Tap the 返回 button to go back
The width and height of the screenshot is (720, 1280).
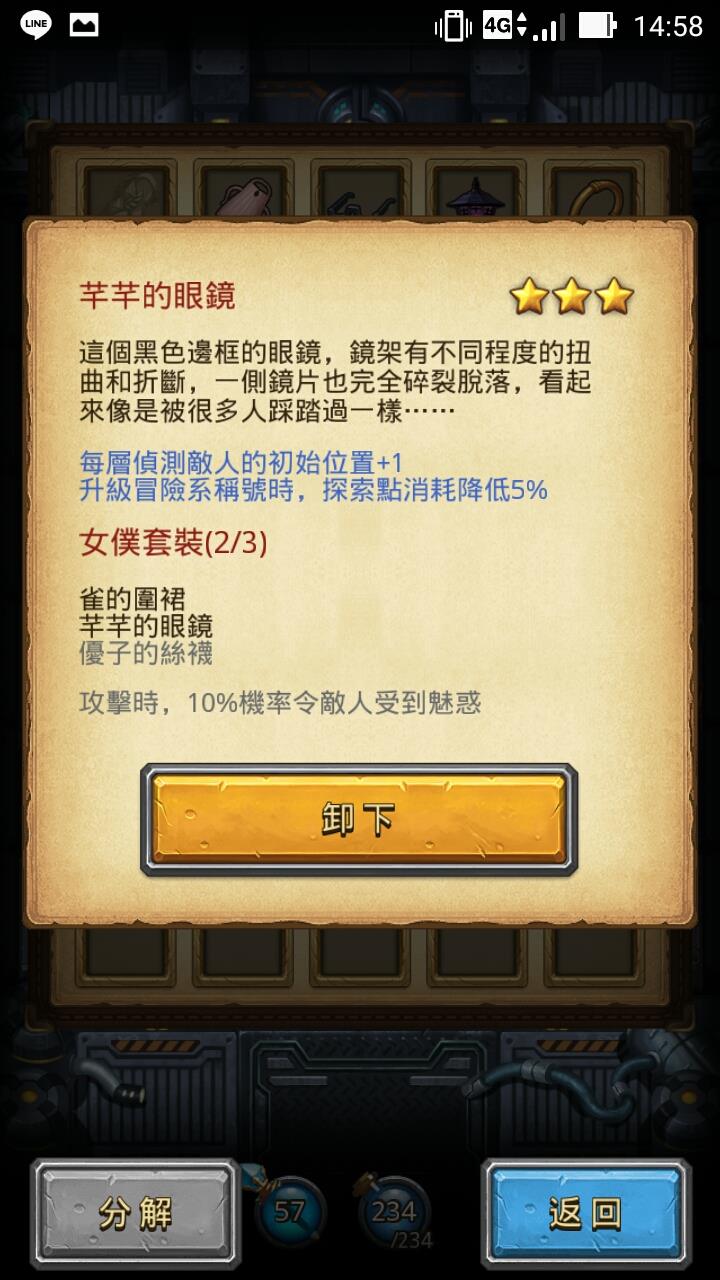pos(586,1213)
